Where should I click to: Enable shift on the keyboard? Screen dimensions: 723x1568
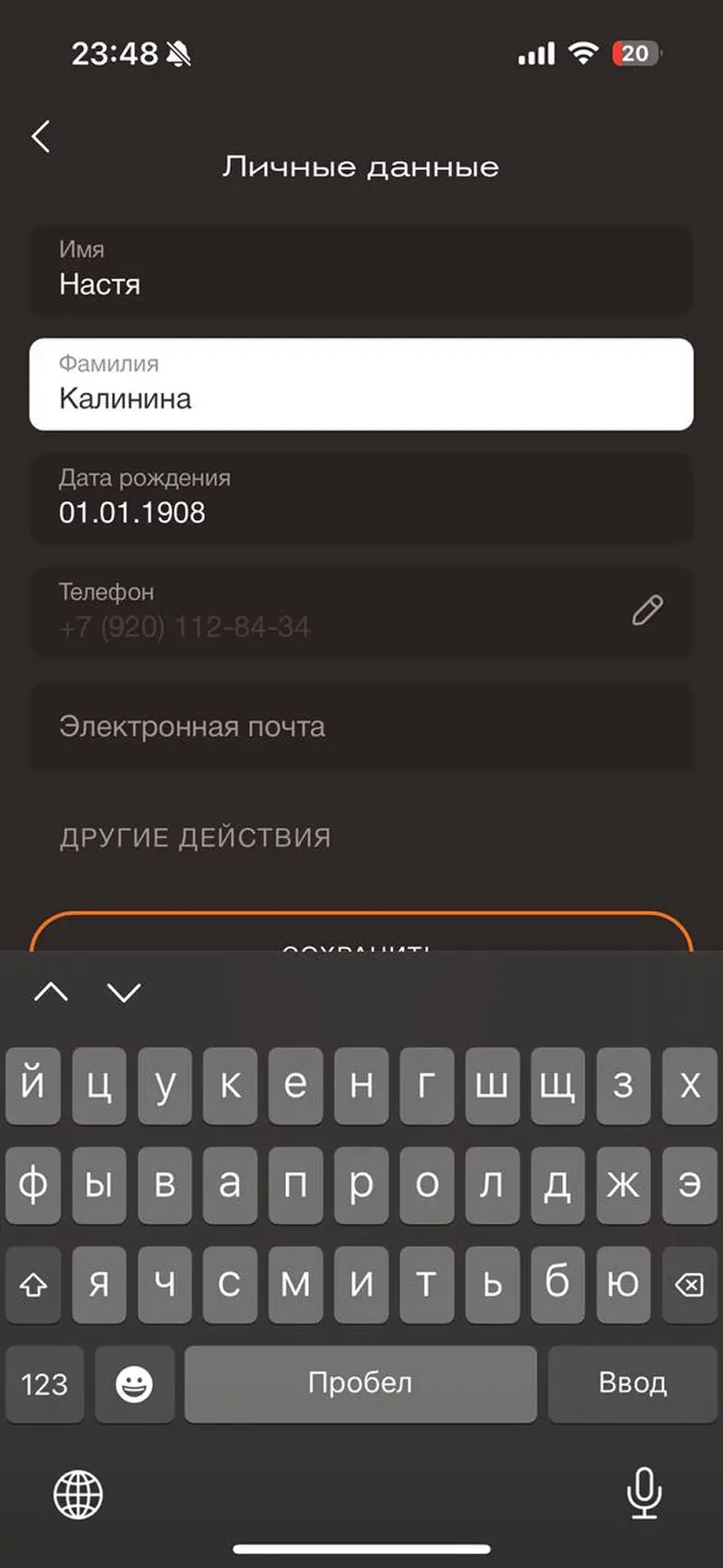point(33,1284)
